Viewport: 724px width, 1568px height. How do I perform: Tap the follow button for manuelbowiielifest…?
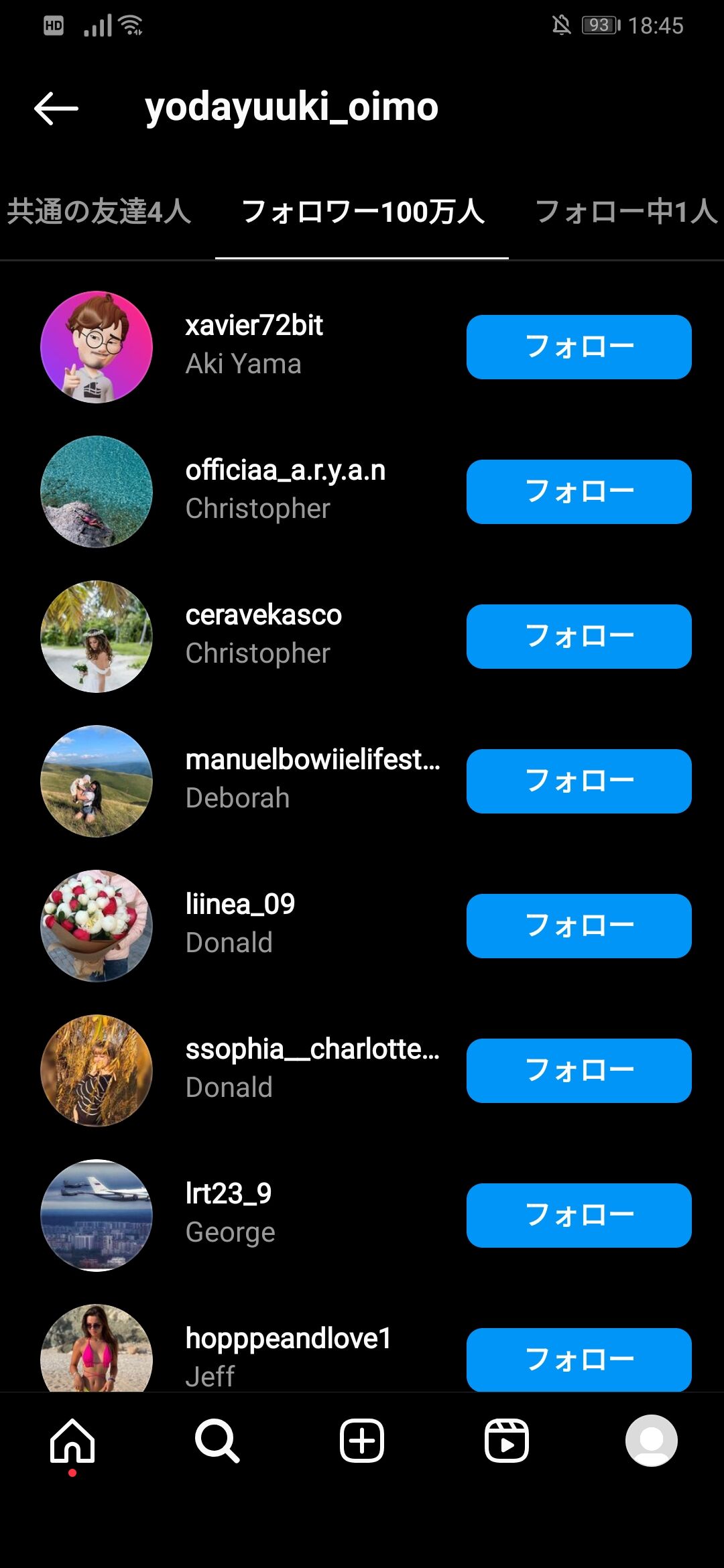[x=579, y=781]
